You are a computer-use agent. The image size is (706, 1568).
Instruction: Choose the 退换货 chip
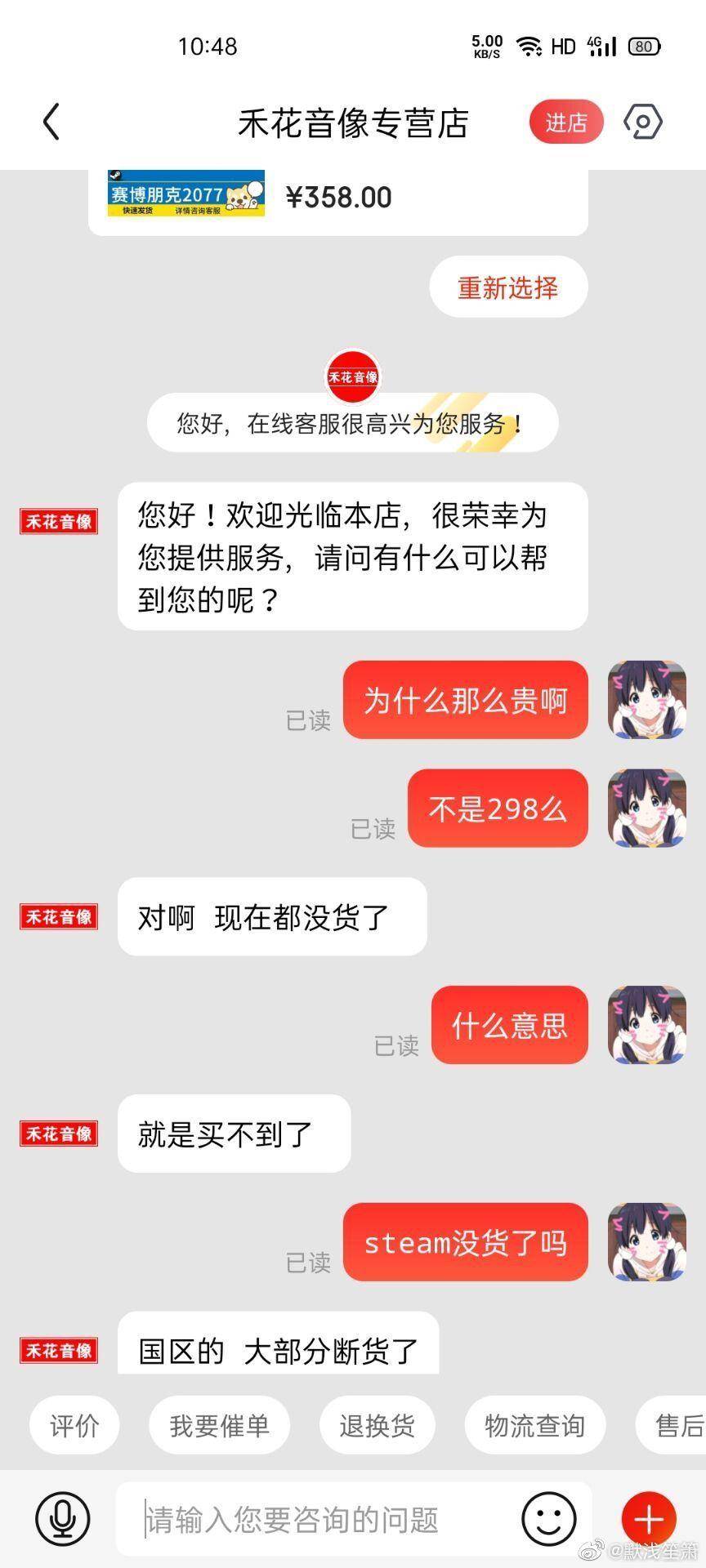pyautogui.click(x=377, y=1425)
